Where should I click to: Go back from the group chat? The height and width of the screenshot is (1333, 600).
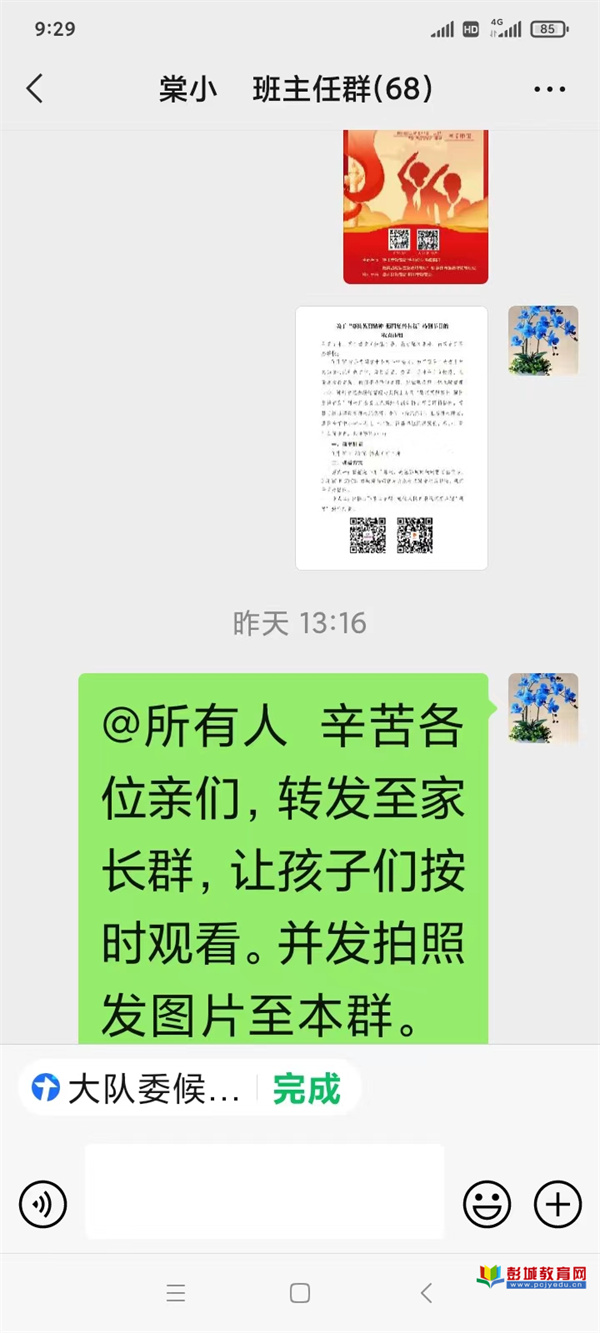click(x=35, y=89)
